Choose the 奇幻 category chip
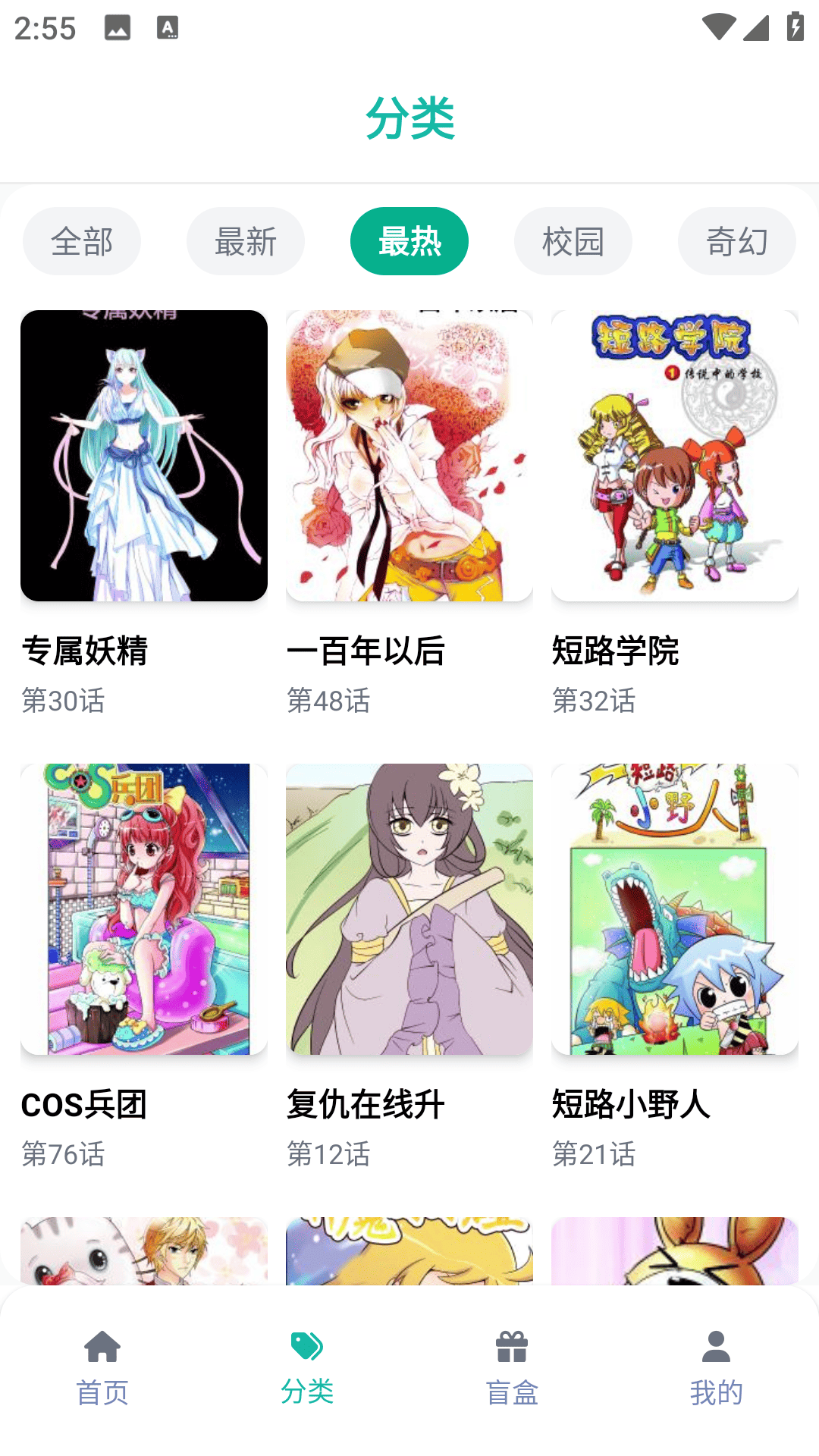819x1456 pixels. pos(737,241)
